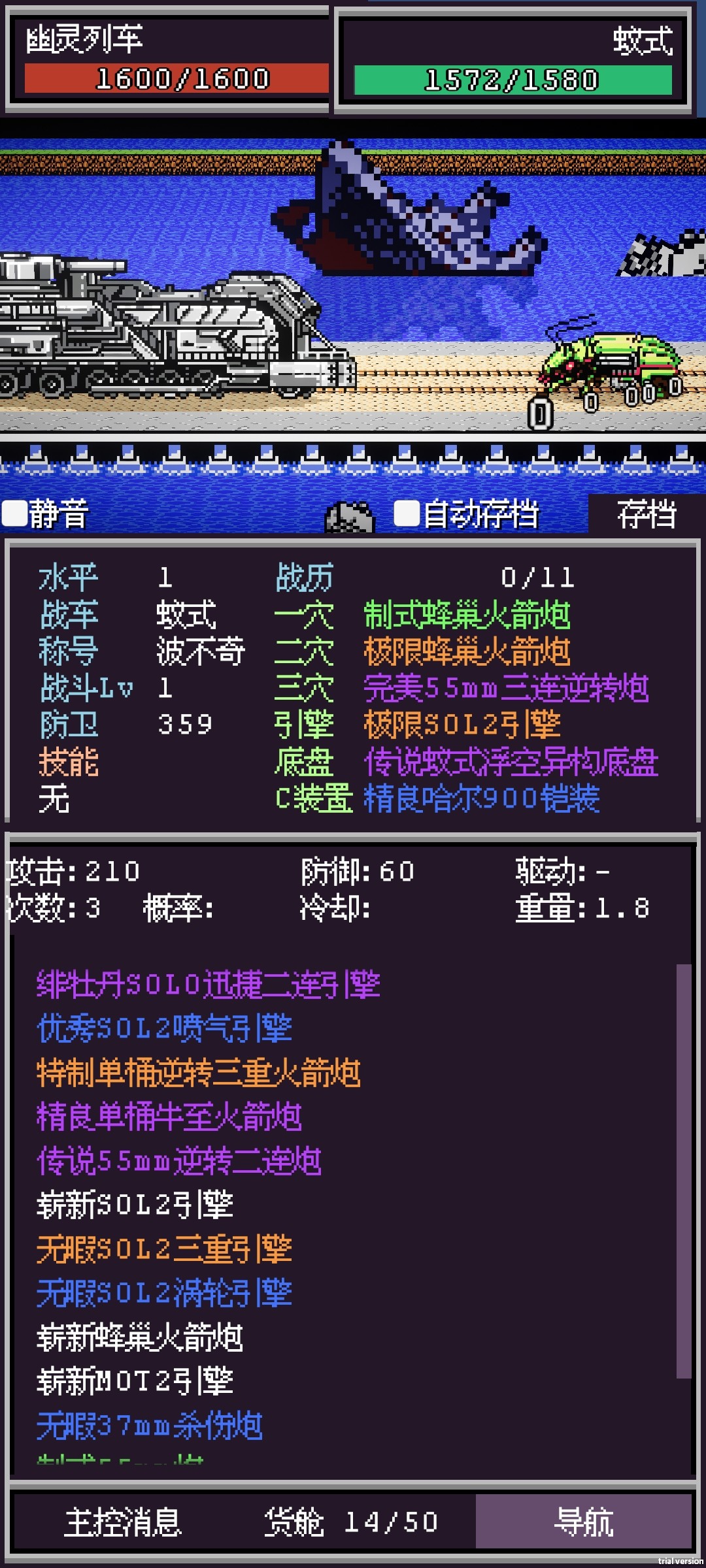The width and height of the screenshot is (706, 1568).
Task: Tap 崭新蜂巢火箭炮 in the cargo list
Action: click(140, 1338)
